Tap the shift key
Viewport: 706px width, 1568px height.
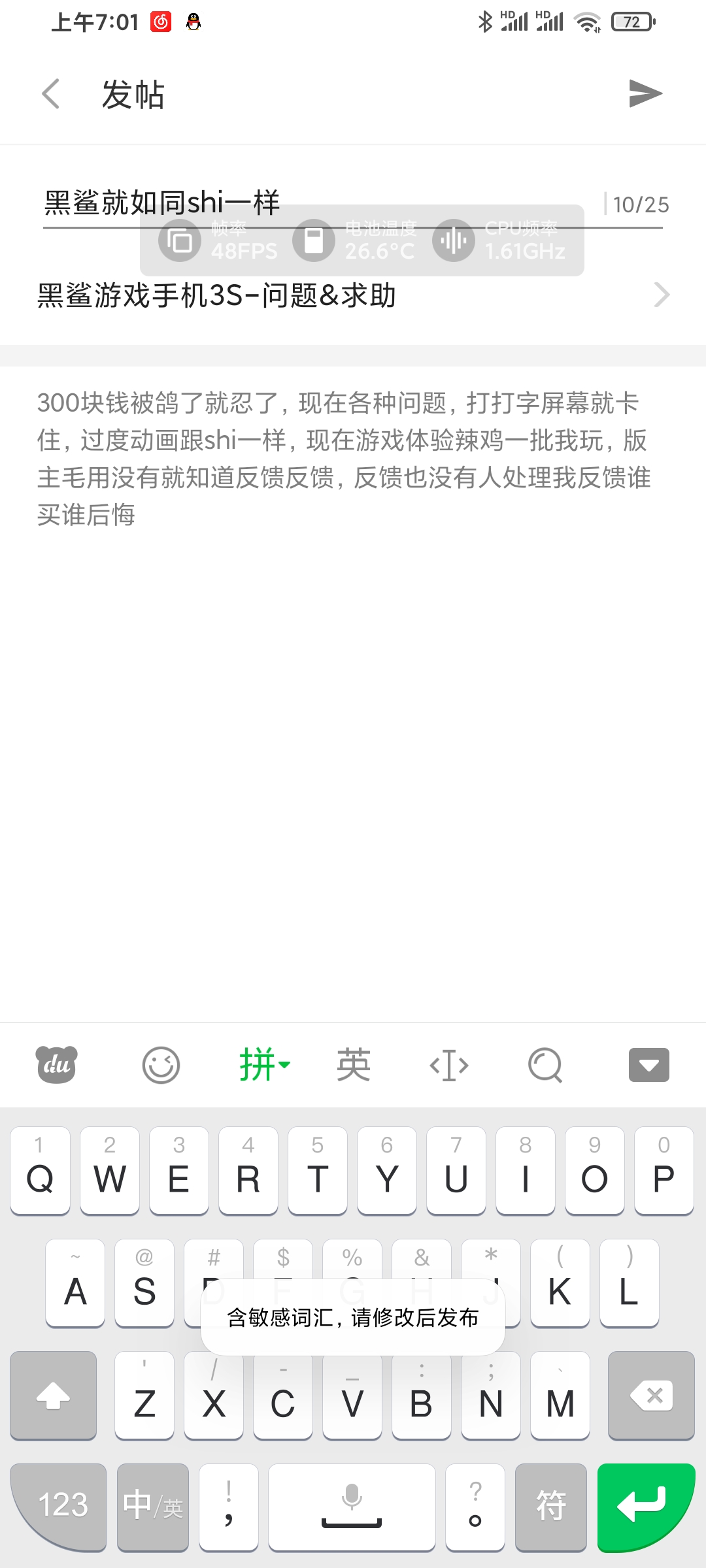54,1396
